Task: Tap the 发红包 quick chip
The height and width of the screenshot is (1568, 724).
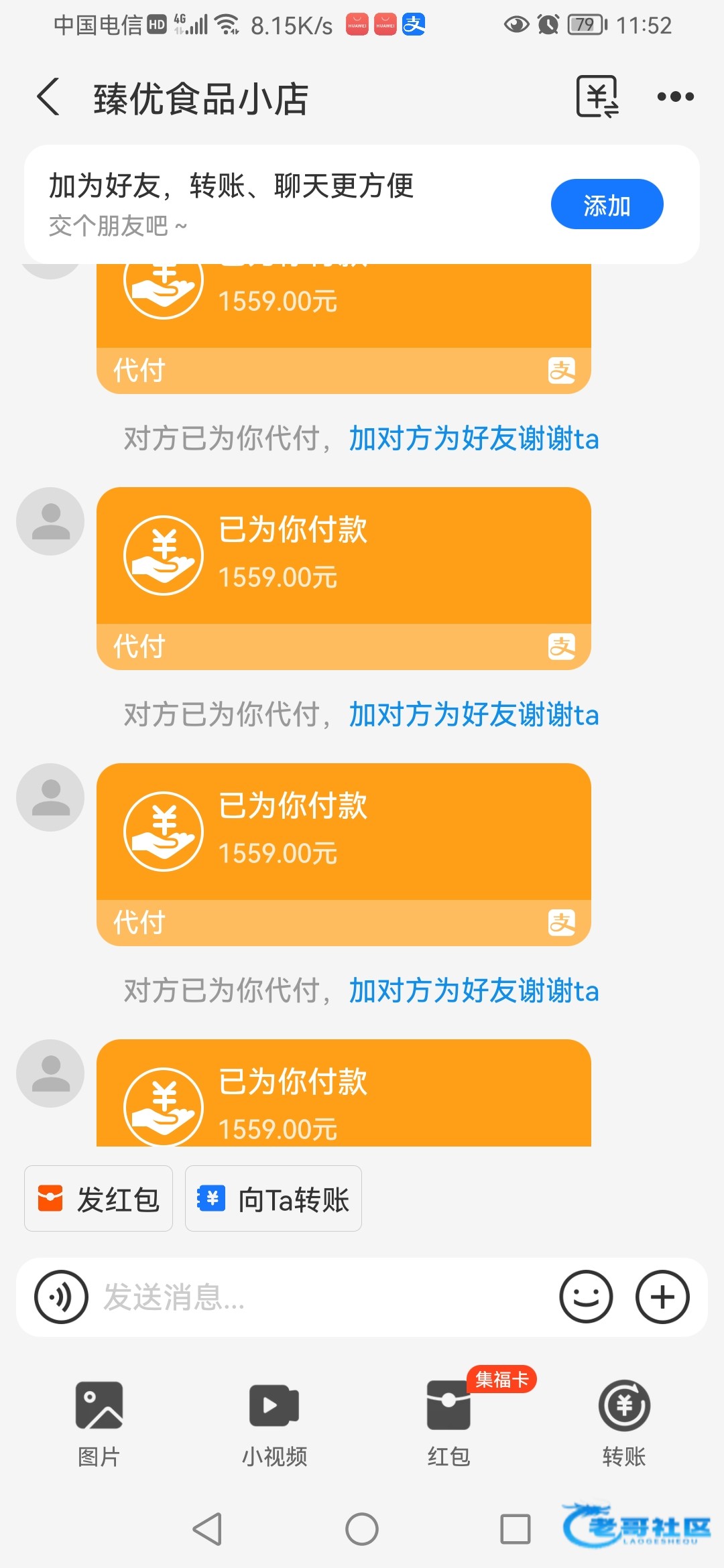Action: [x=99, y=1198]
